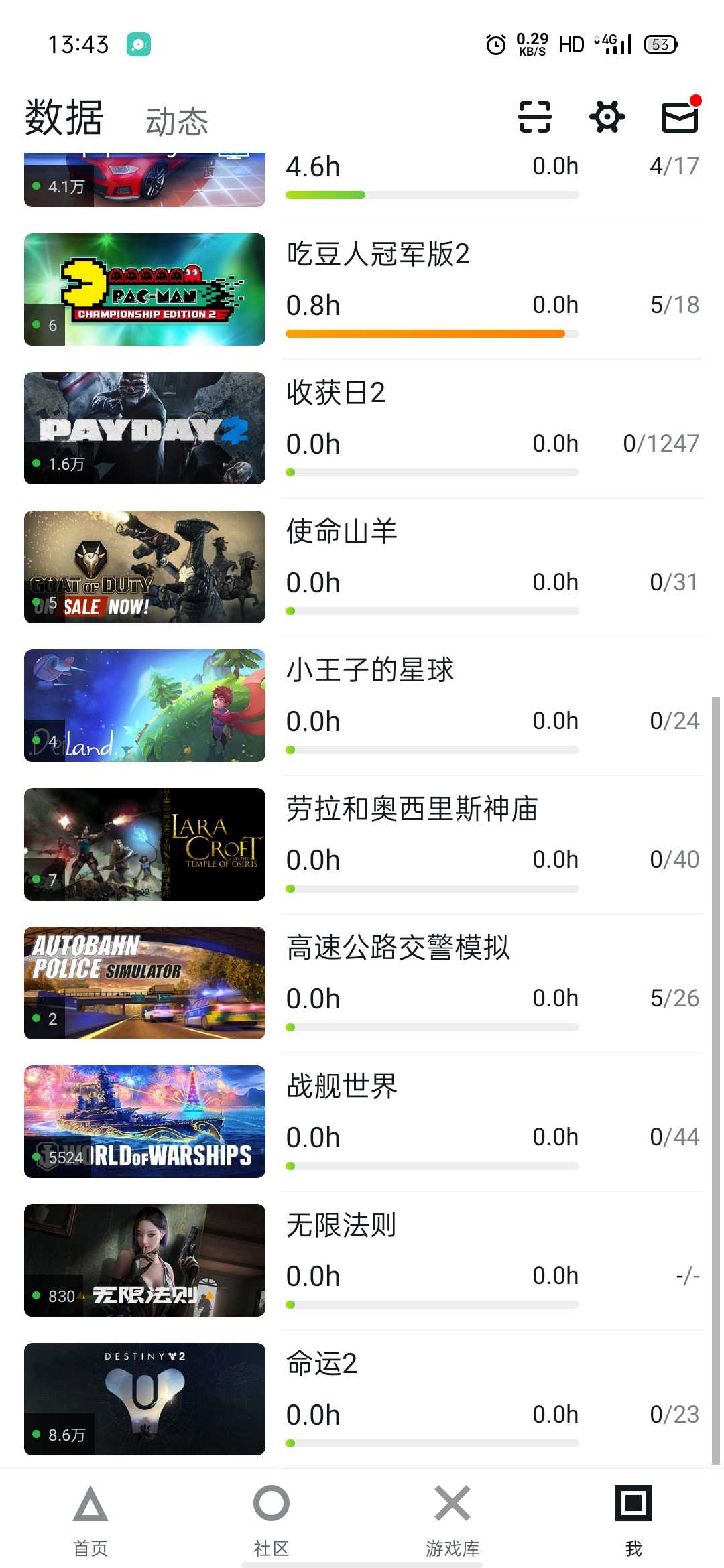The width and height of the screenshot is (724, 1568).
Task: Open the 吃豆人冠军版2 game entry
Action: pyautogui.click(x=362, y=289)
